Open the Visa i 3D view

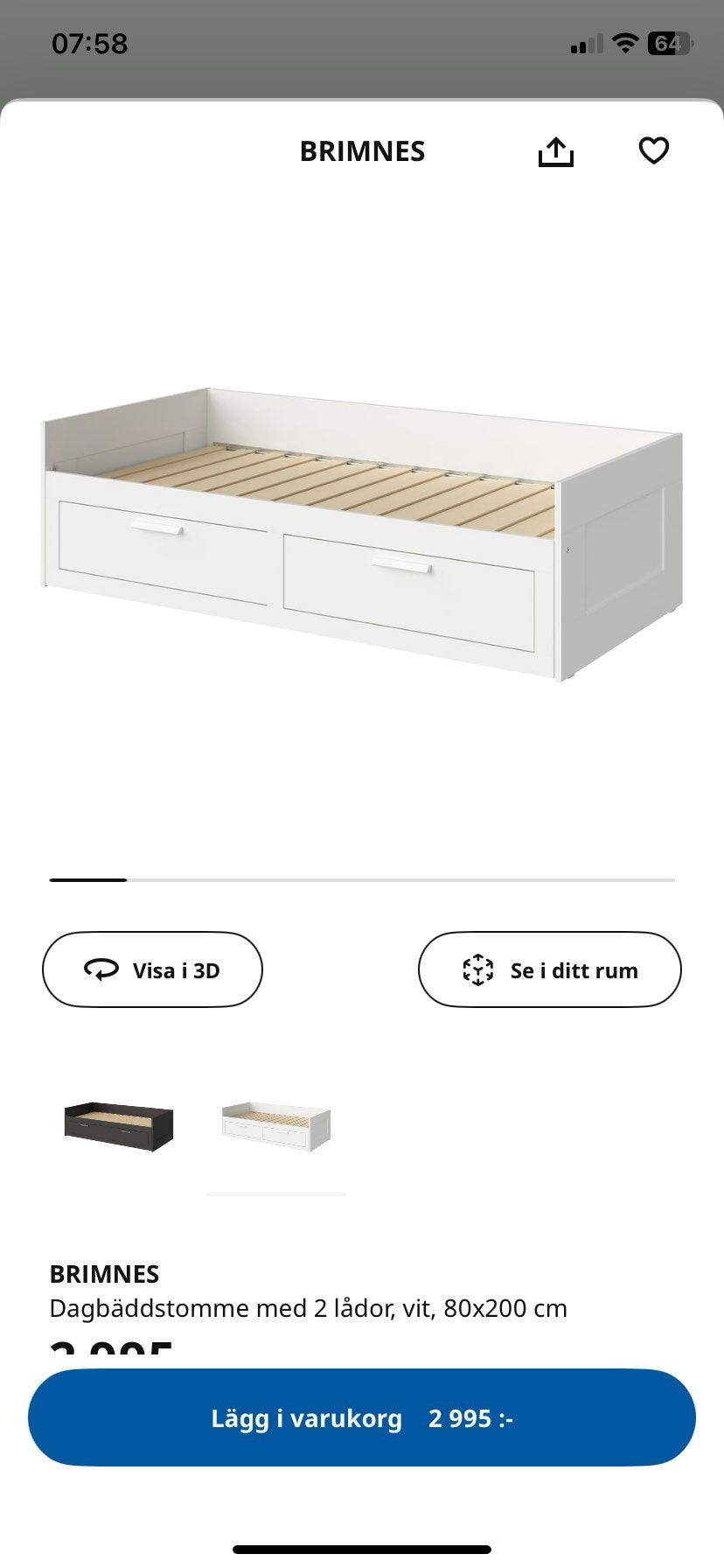point(152,969)
